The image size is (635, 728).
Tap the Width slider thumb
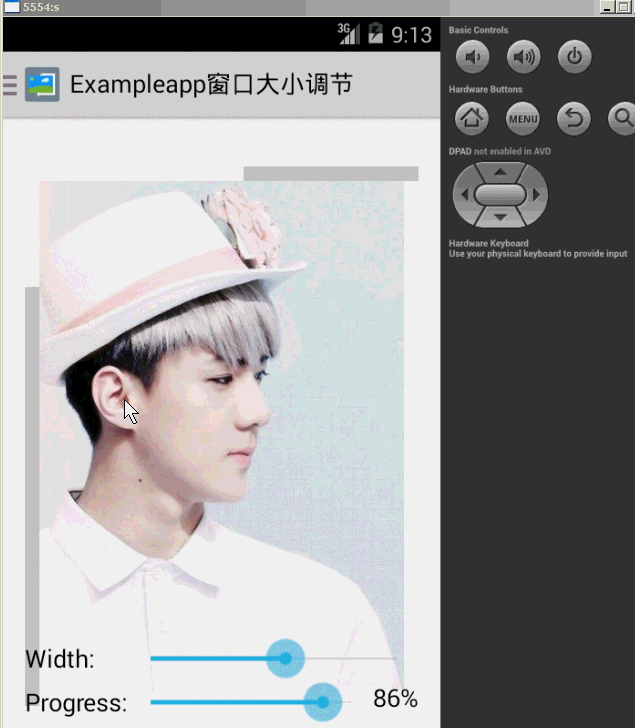[285, 658]
